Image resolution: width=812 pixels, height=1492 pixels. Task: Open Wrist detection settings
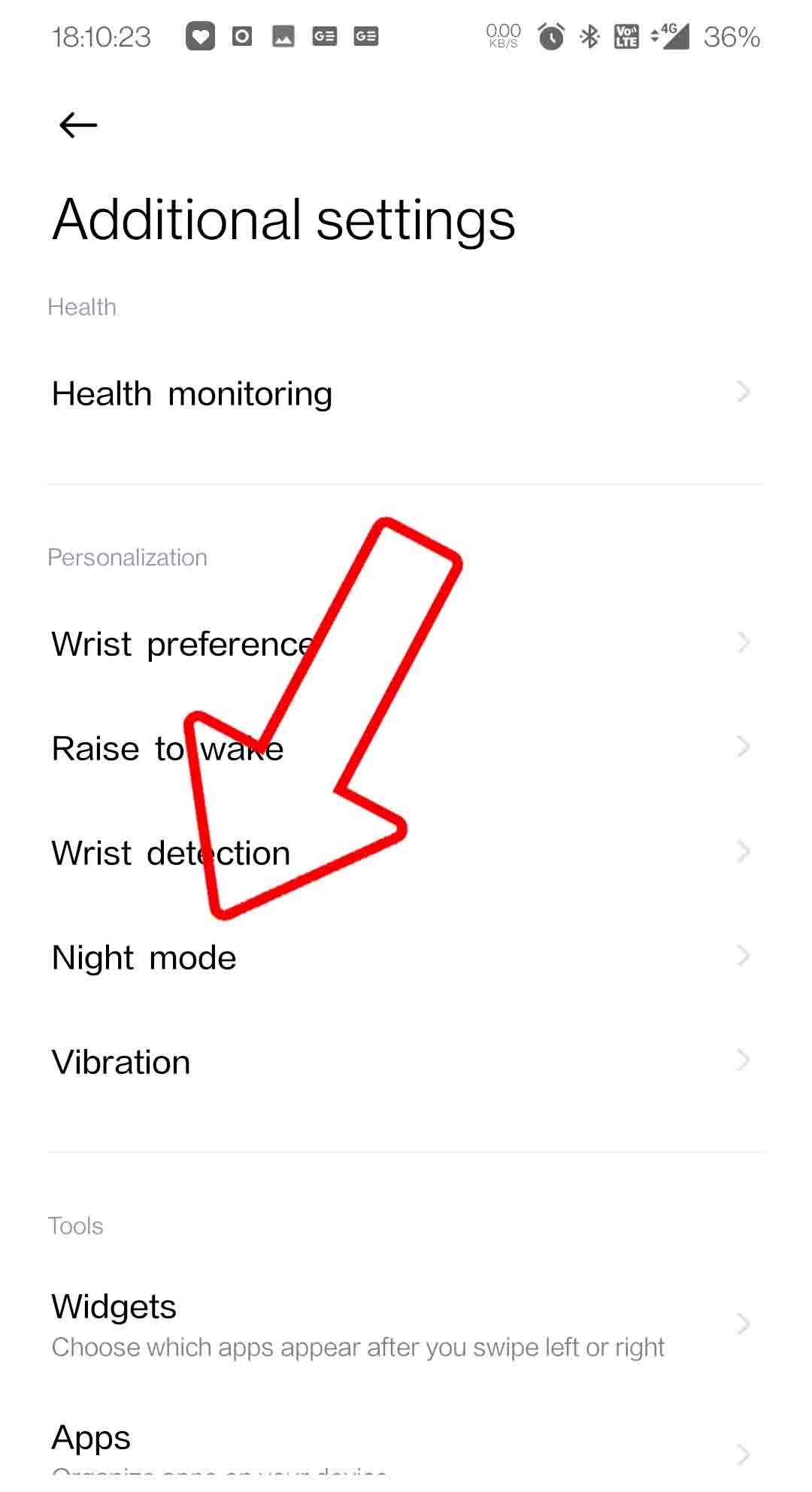406,853
